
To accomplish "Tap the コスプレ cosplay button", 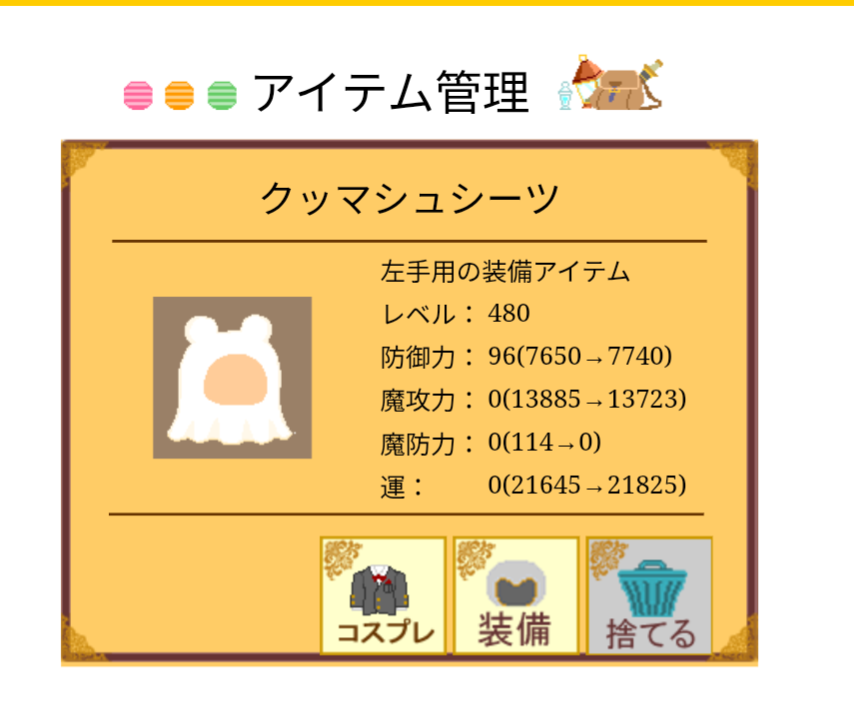I will pyautogui.click(x=383, y=596).
